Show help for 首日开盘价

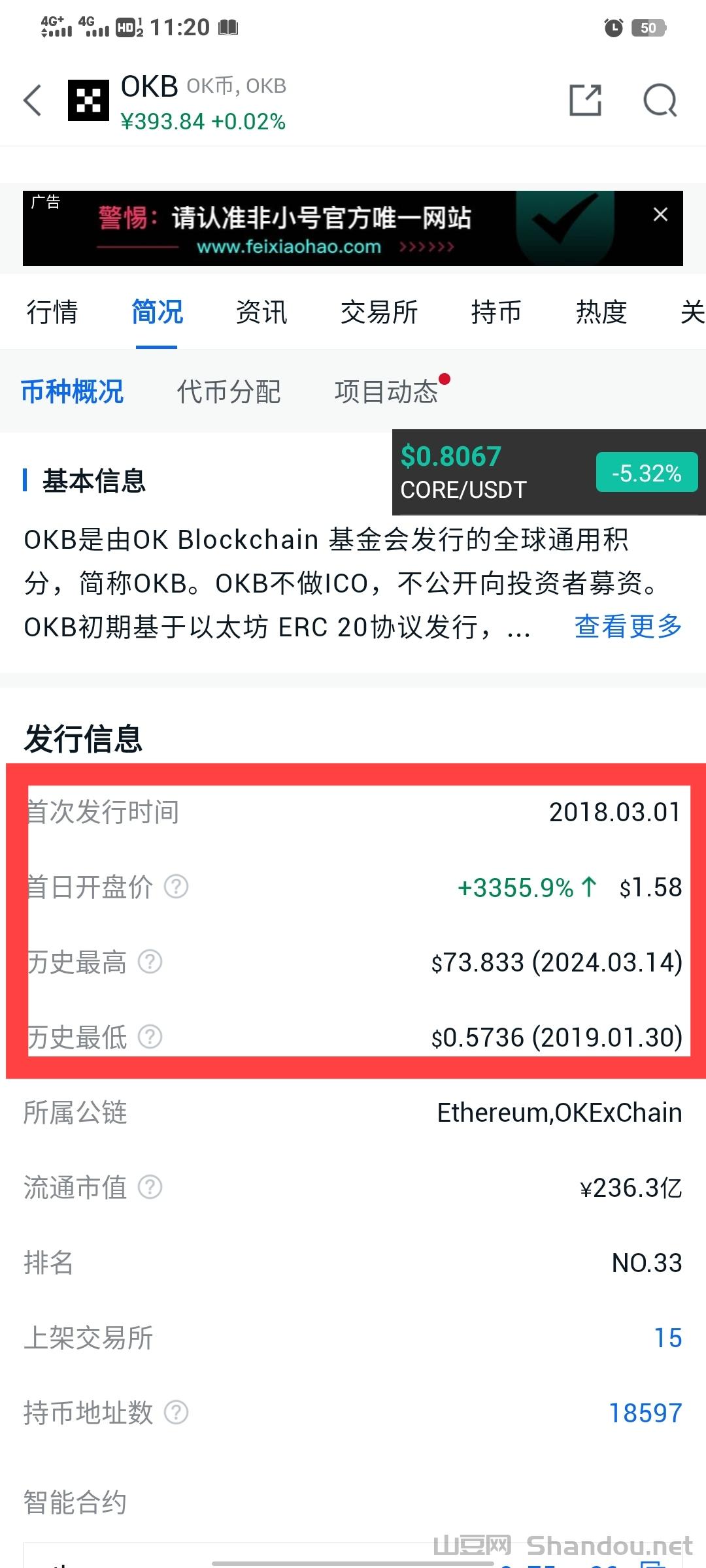(176, 887)
